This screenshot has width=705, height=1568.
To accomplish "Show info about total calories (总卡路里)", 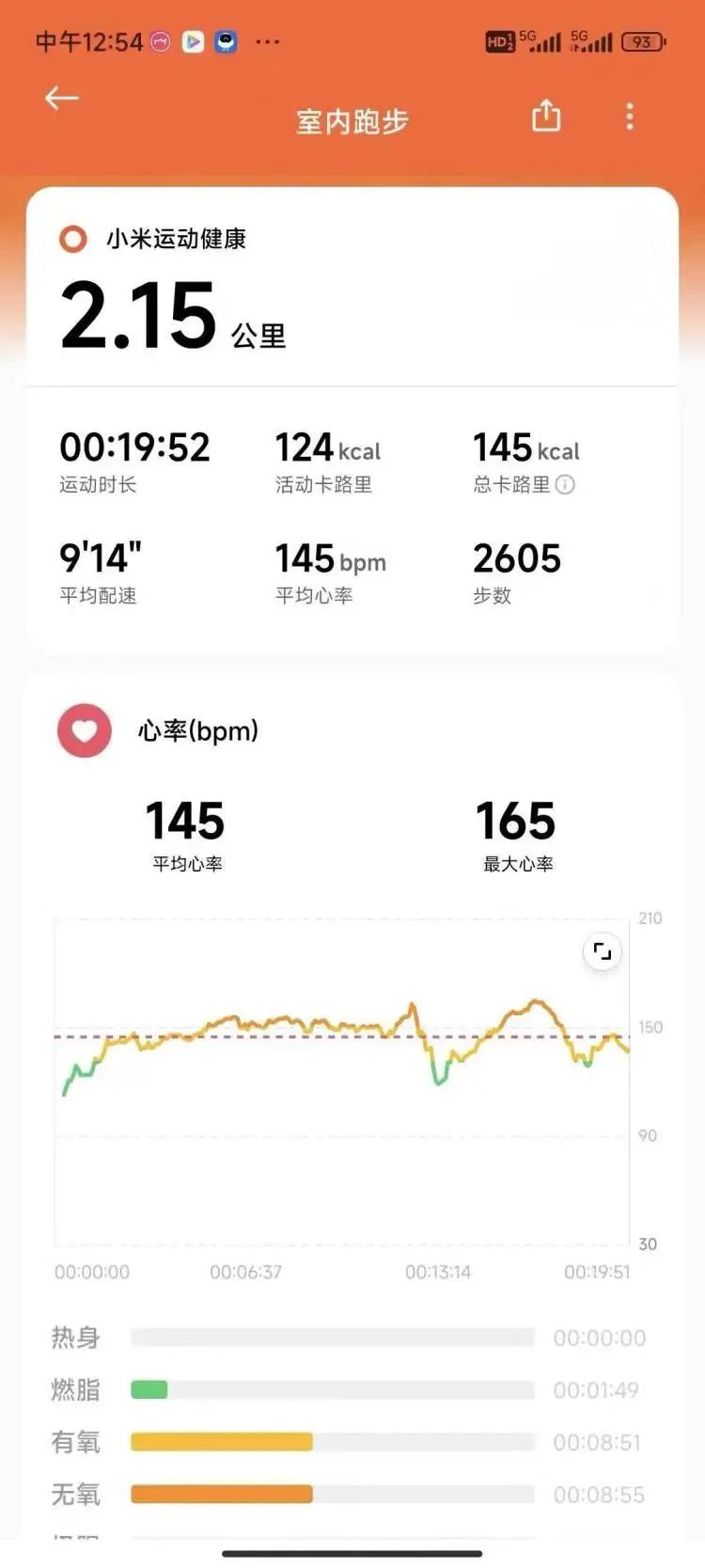I will [x=565, y=485].
